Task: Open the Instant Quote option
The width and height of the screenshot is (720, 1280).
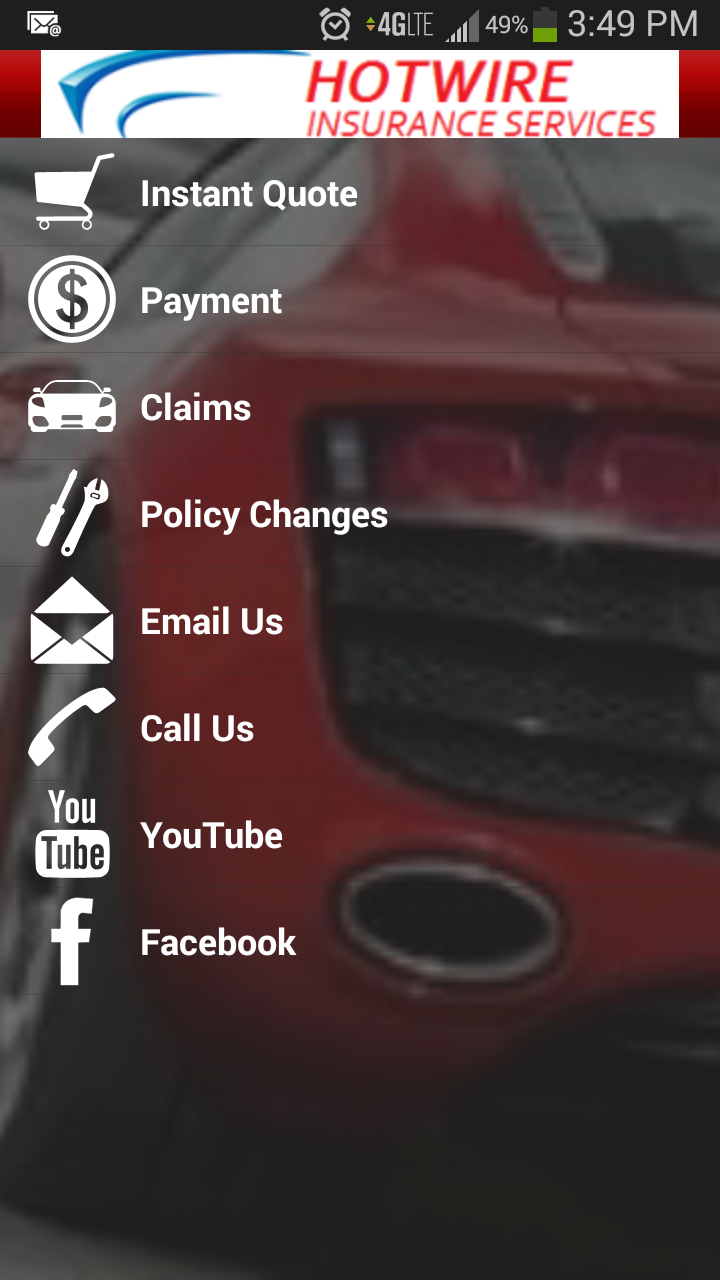Action: [x=248, y=193]
